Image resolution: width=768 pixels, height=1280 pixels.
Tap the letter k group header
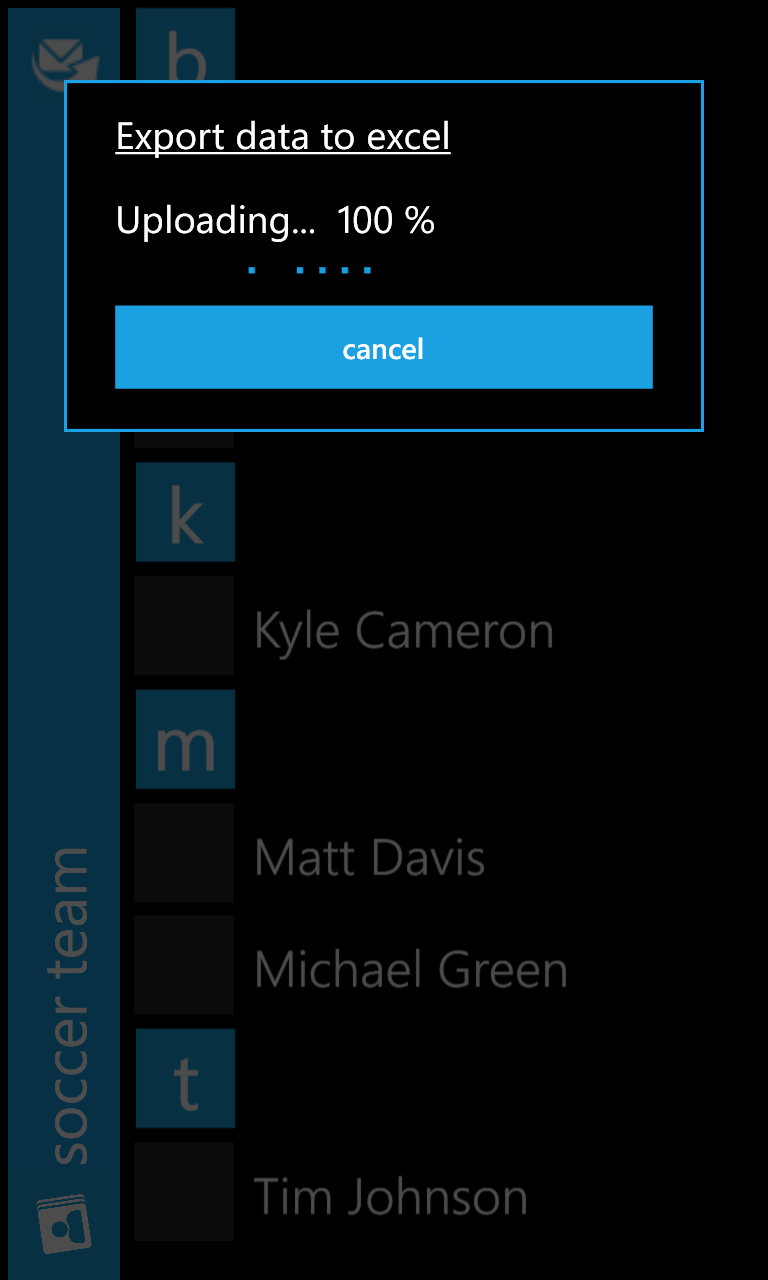(x=185, y=512)
